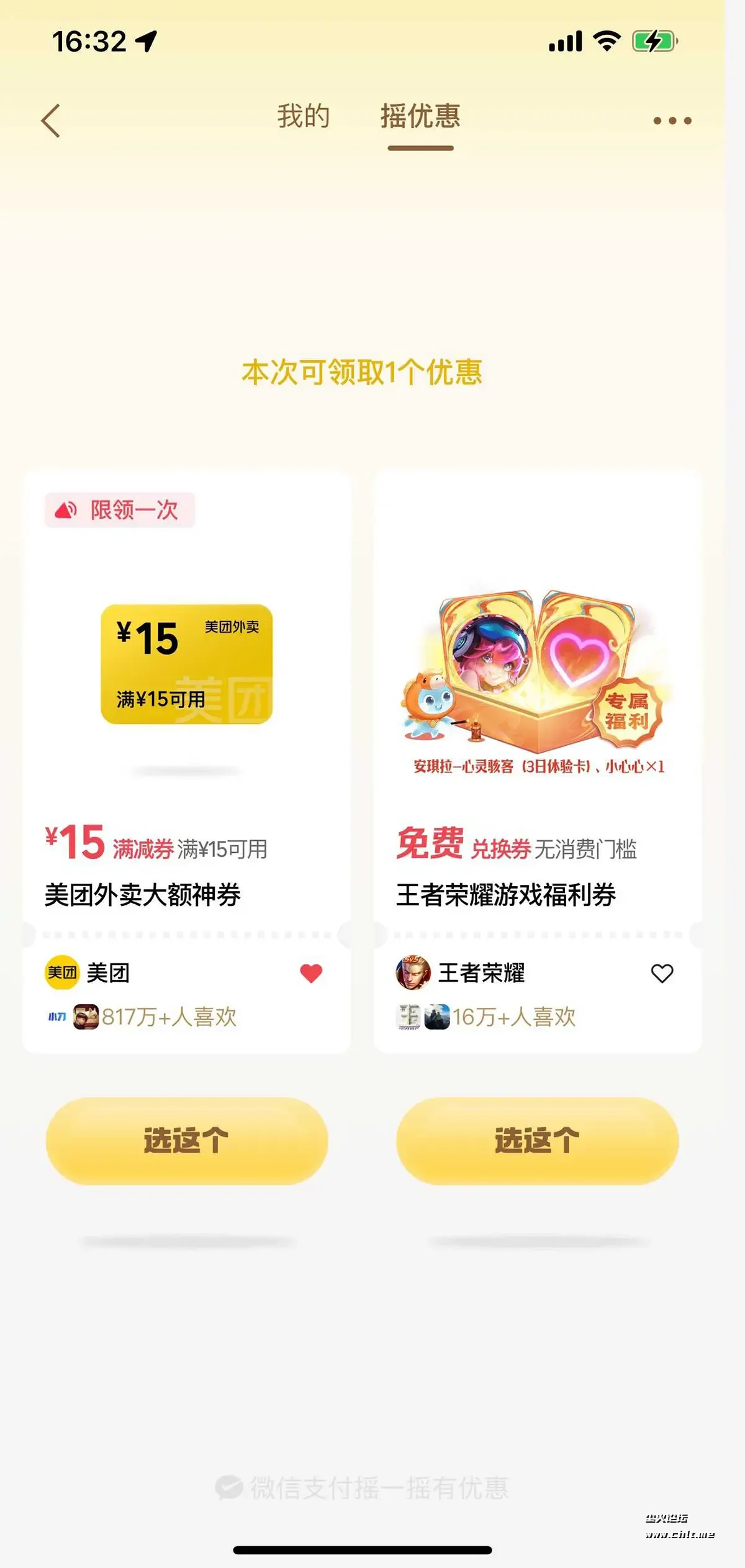Tap the 限领一次 megaphone badge
The height and width of the screenshot is (1568, 745).
click(119, 510)
